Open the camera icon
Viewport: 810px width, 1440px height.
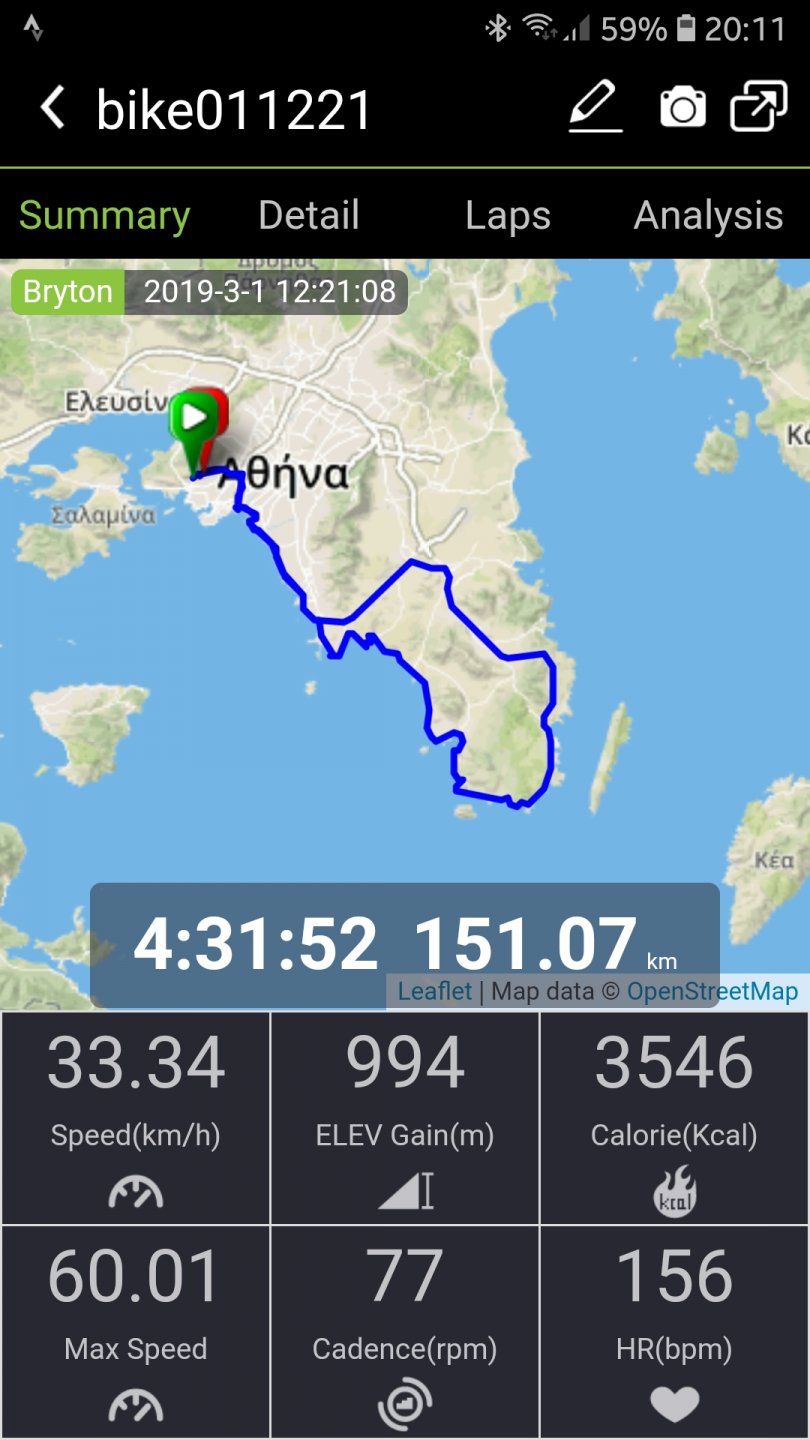coord(683,107)
